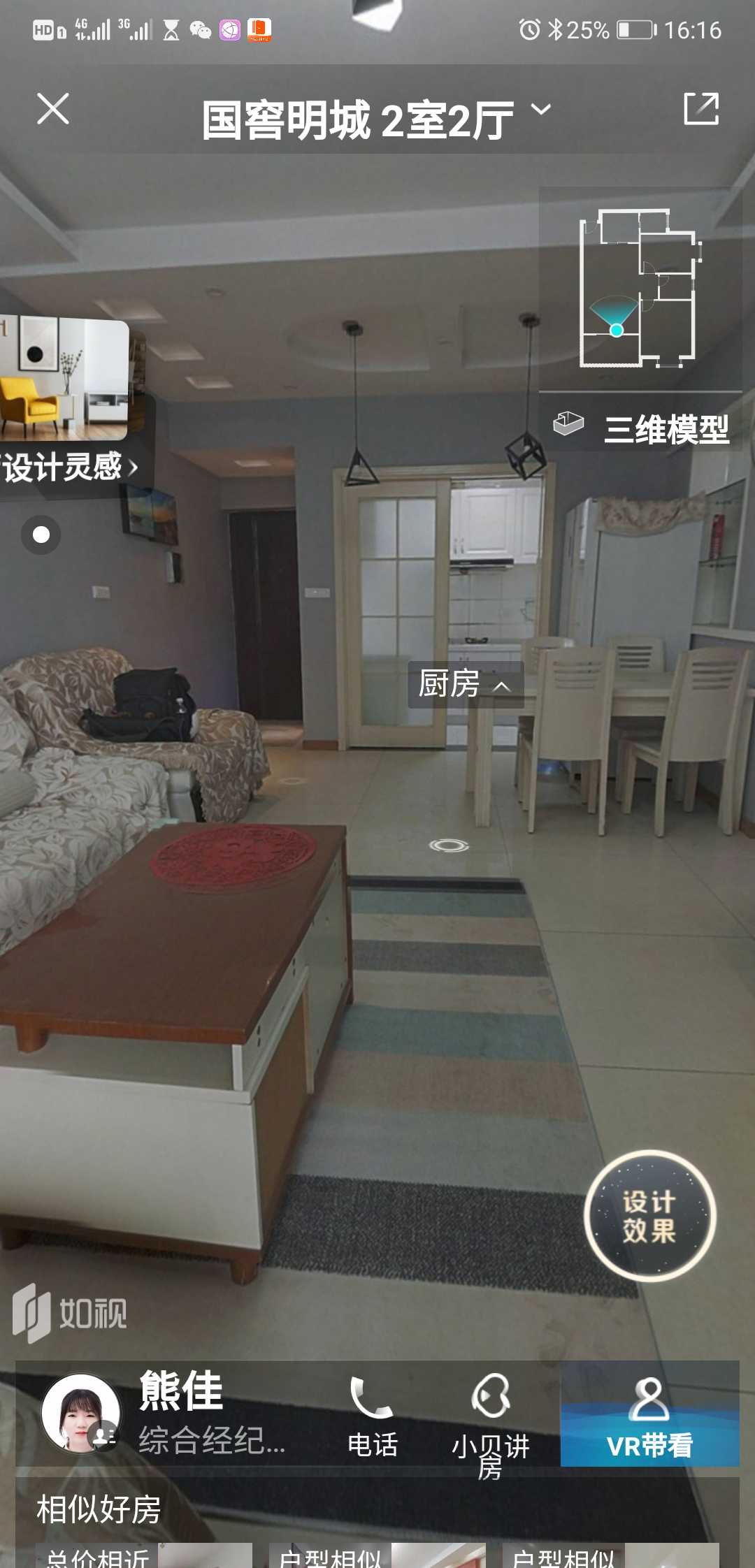The image size is (755, 1568).
Task: Close the VR house tour
Action: (x=53, y=109)
